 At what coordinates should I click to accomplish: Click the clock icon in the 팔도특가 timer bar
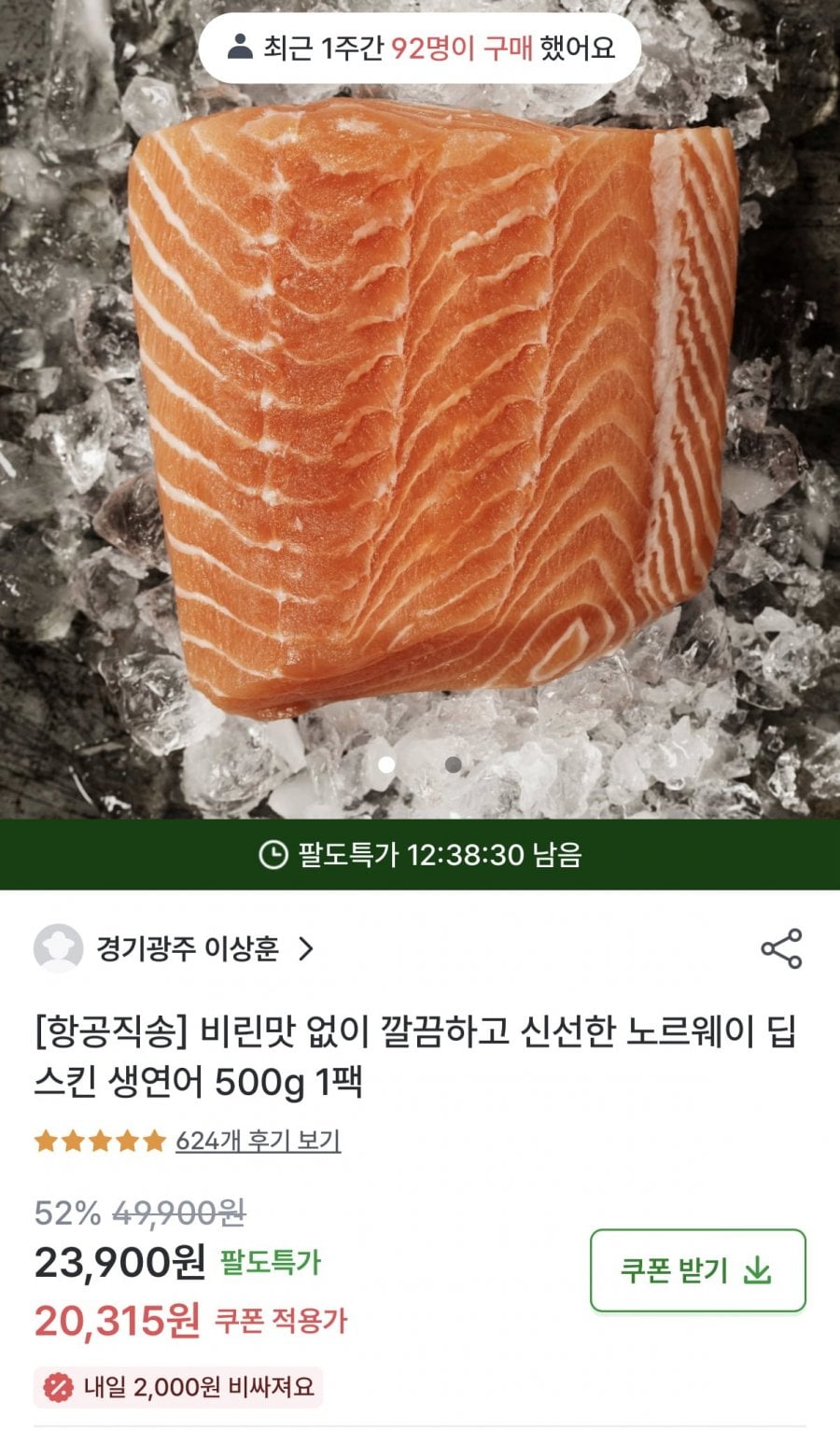point(272,856)
